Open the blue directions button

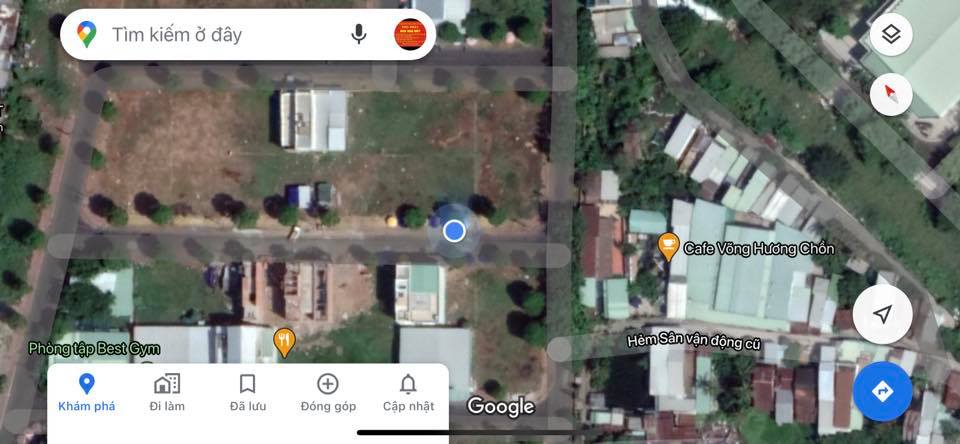pyautogui.click(x=882, y=391)
